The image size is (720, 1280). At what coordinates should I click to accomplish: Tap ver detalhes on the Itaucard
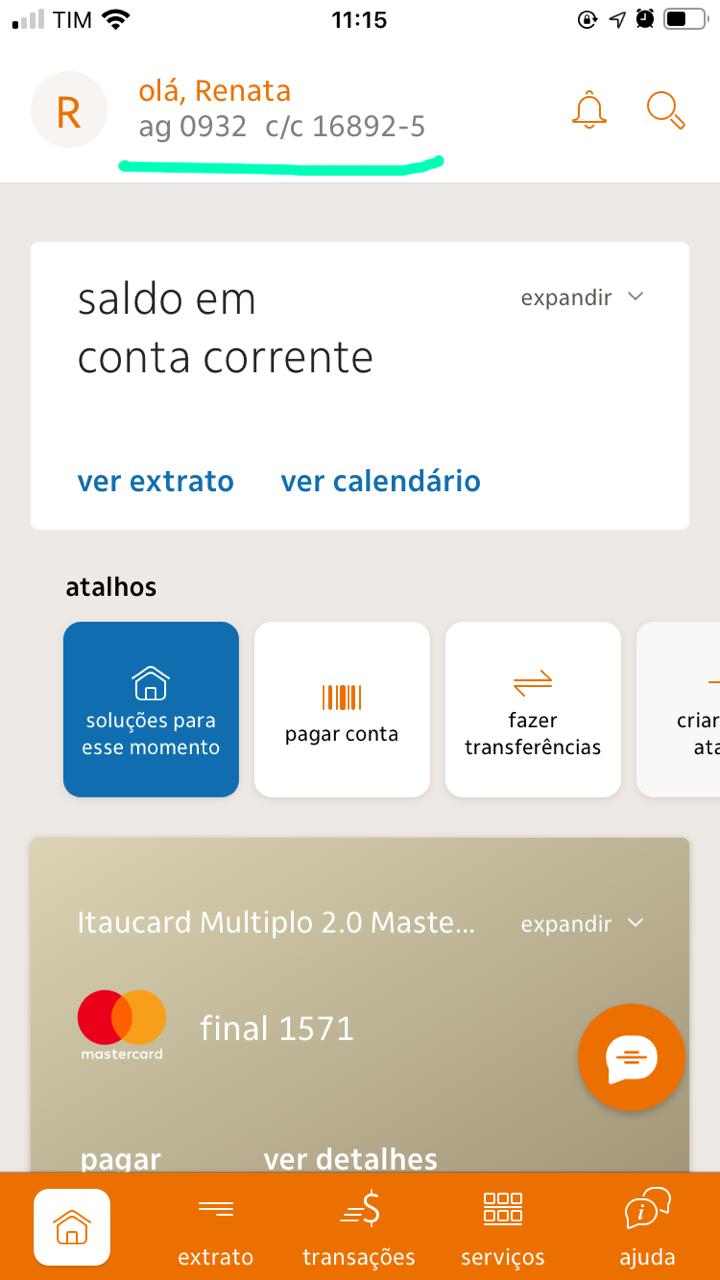(x=350, y=1158)
